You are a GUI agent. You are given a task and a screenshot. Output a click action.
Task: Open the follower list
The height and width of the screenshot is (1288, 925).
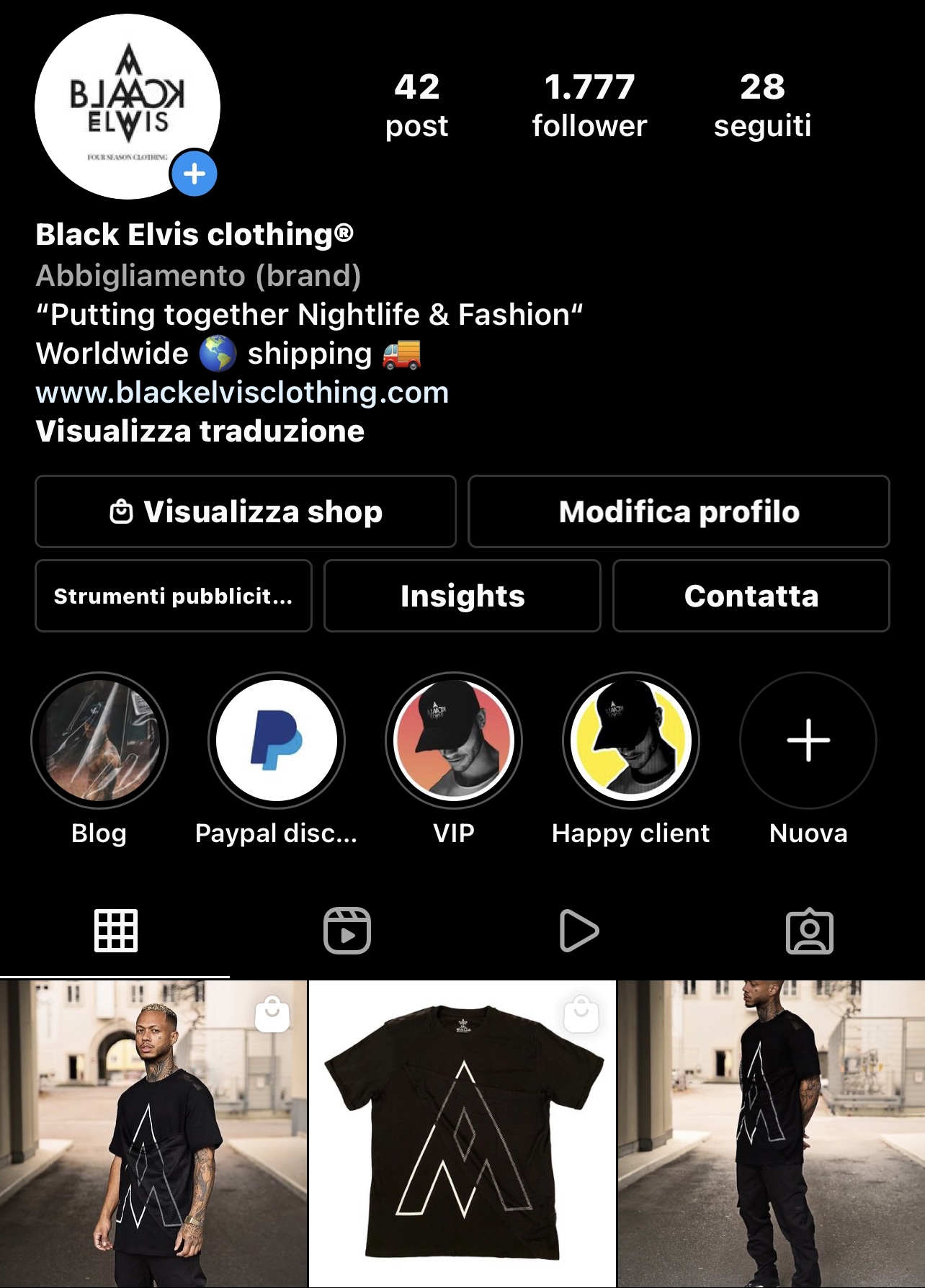pos(589,105)
